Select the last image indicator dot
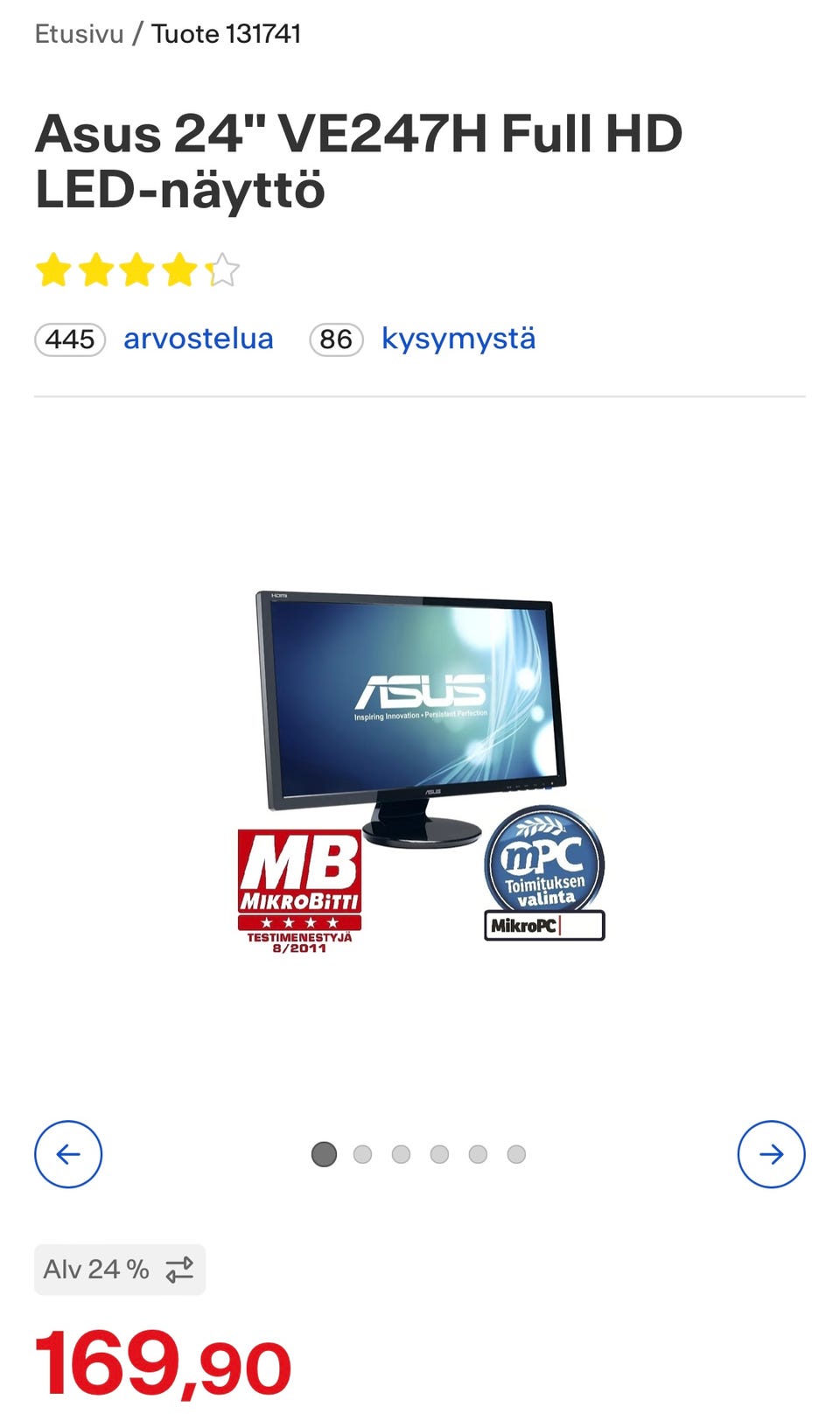The image size is (840, 1428). coord(516,1154)
